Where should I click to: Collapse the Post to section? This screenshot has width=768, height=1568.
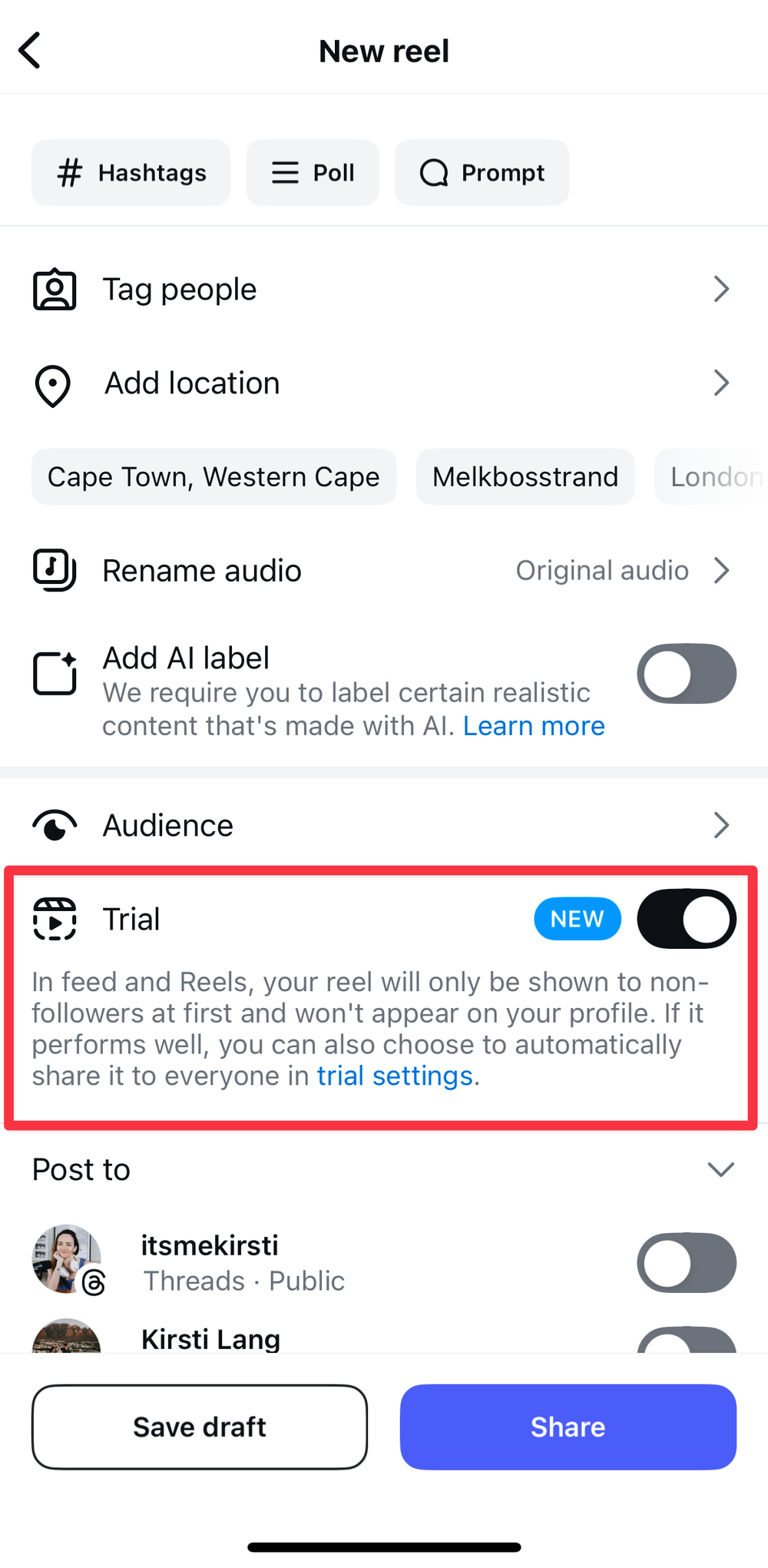click(720, 1169)
